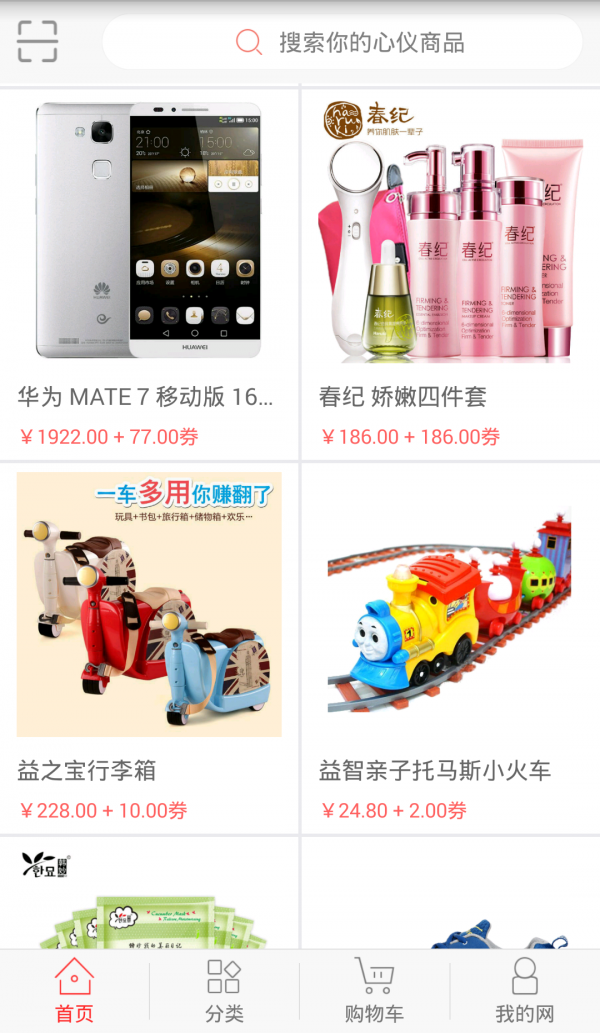
Task: View the 益智亲子托马斯小火车 product
Action: [x=449, y=647]
